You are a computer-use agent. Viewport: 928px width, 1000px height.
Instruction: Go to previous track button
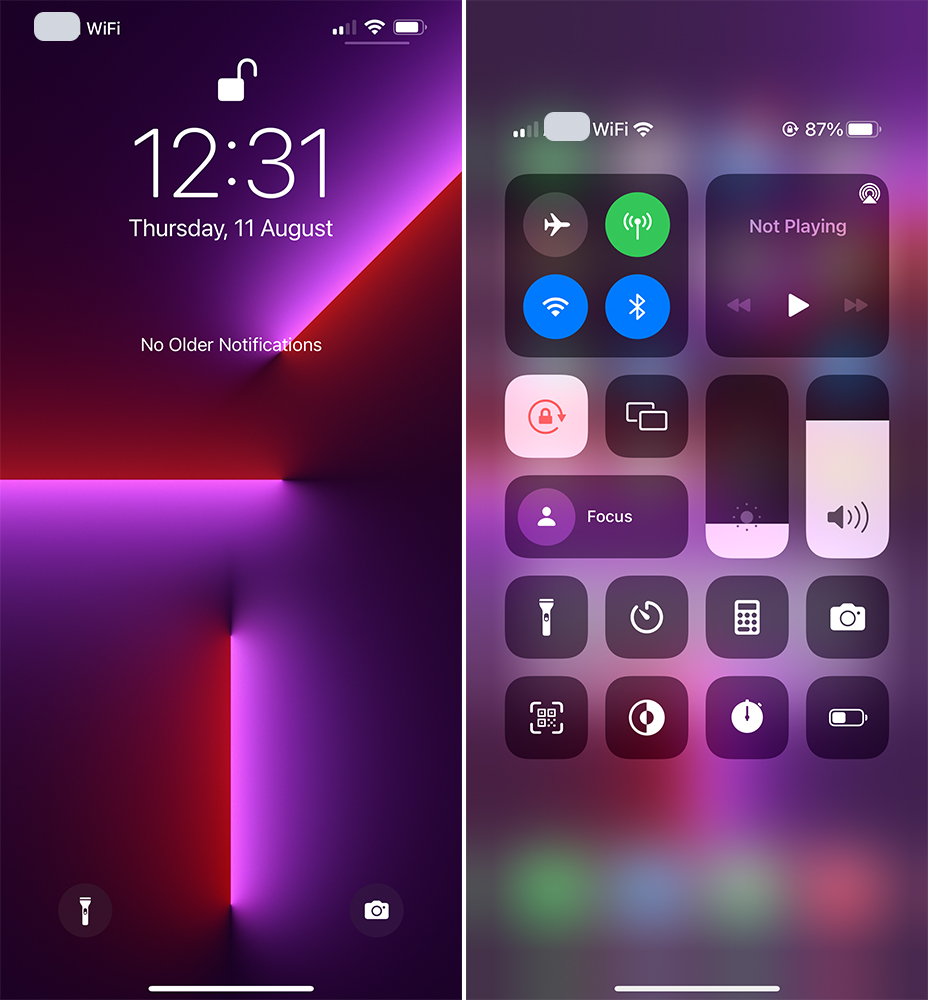pyautogui.click(x=739, y=305)
